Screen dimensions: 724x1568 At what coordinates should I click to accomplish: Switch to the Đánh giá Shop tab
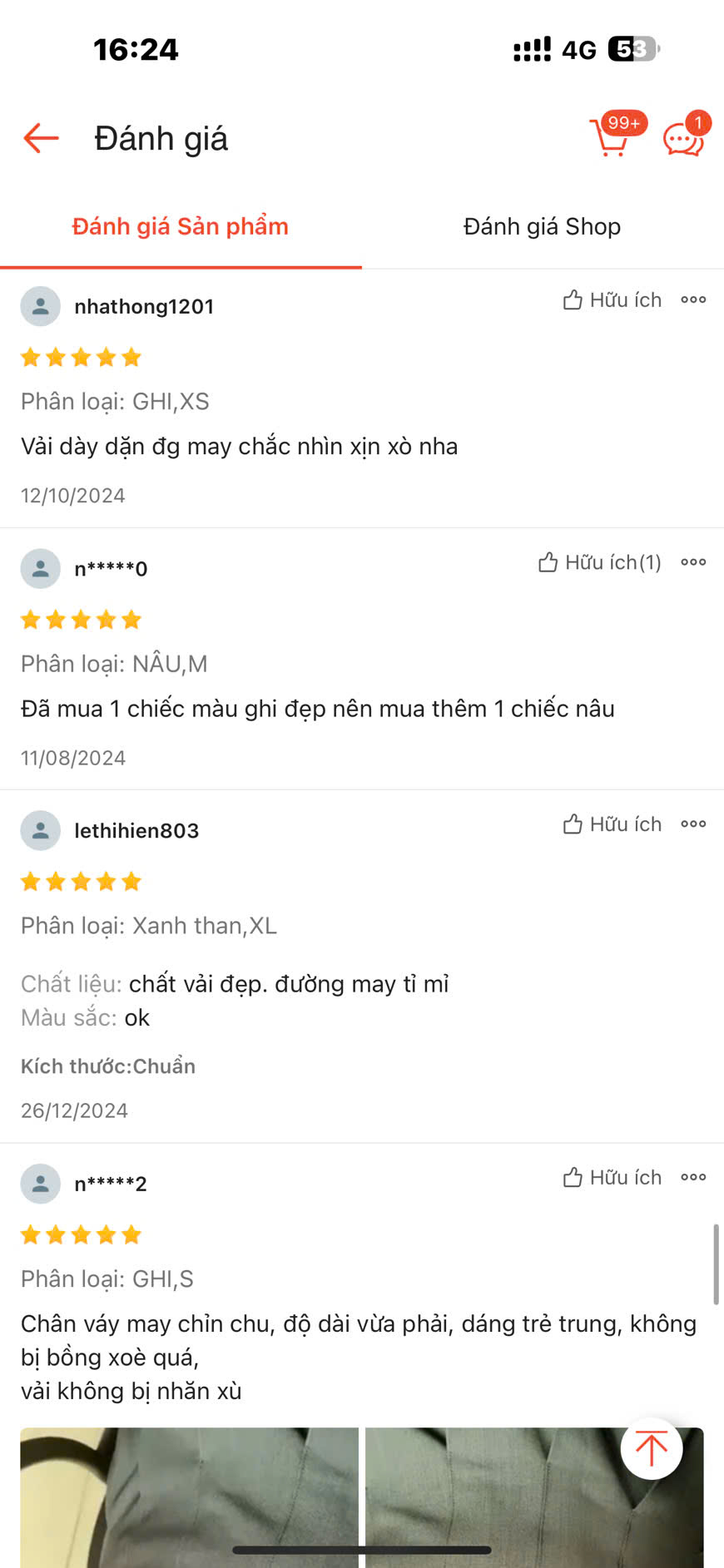click(542, 226)
